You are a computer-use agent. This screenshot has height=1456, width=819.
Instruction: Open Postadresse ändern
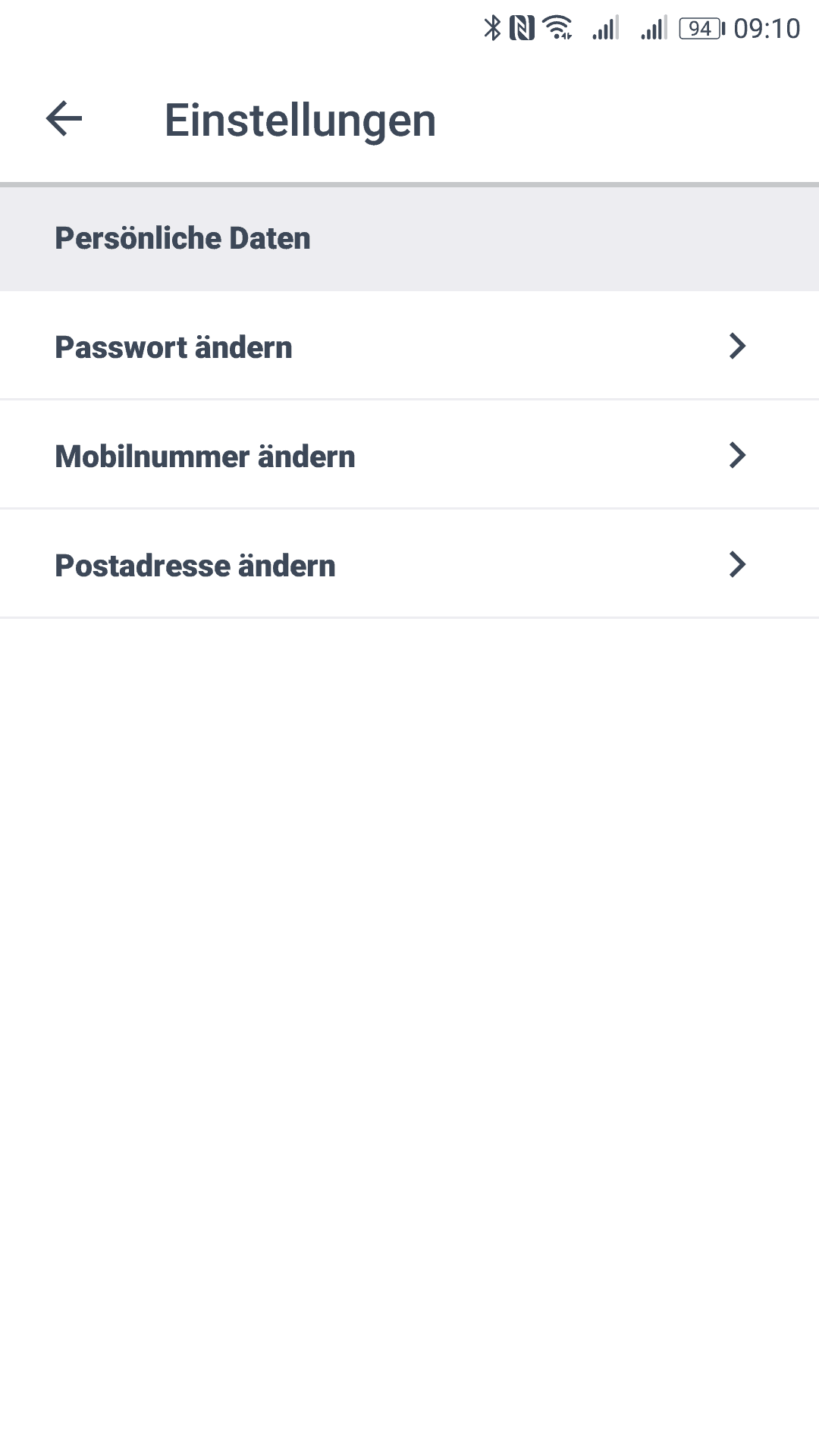409,564
